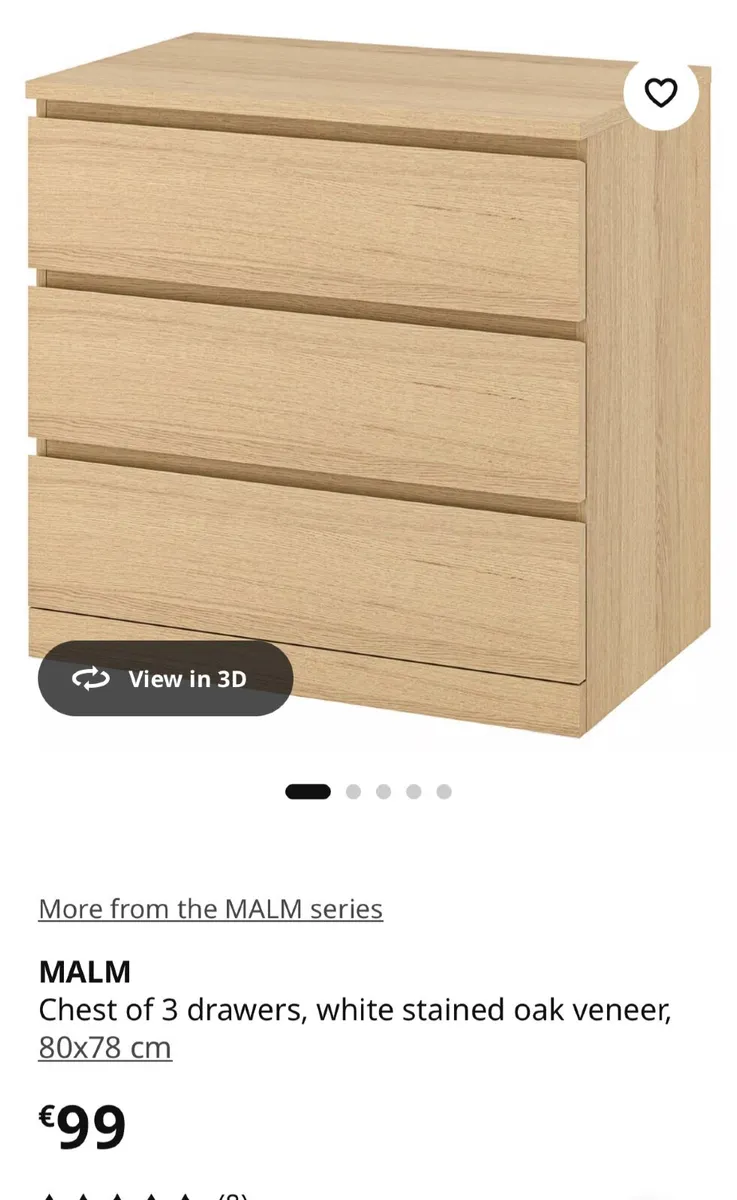
Task: Tap the star rating row
Action: (x=115, y=1194)
